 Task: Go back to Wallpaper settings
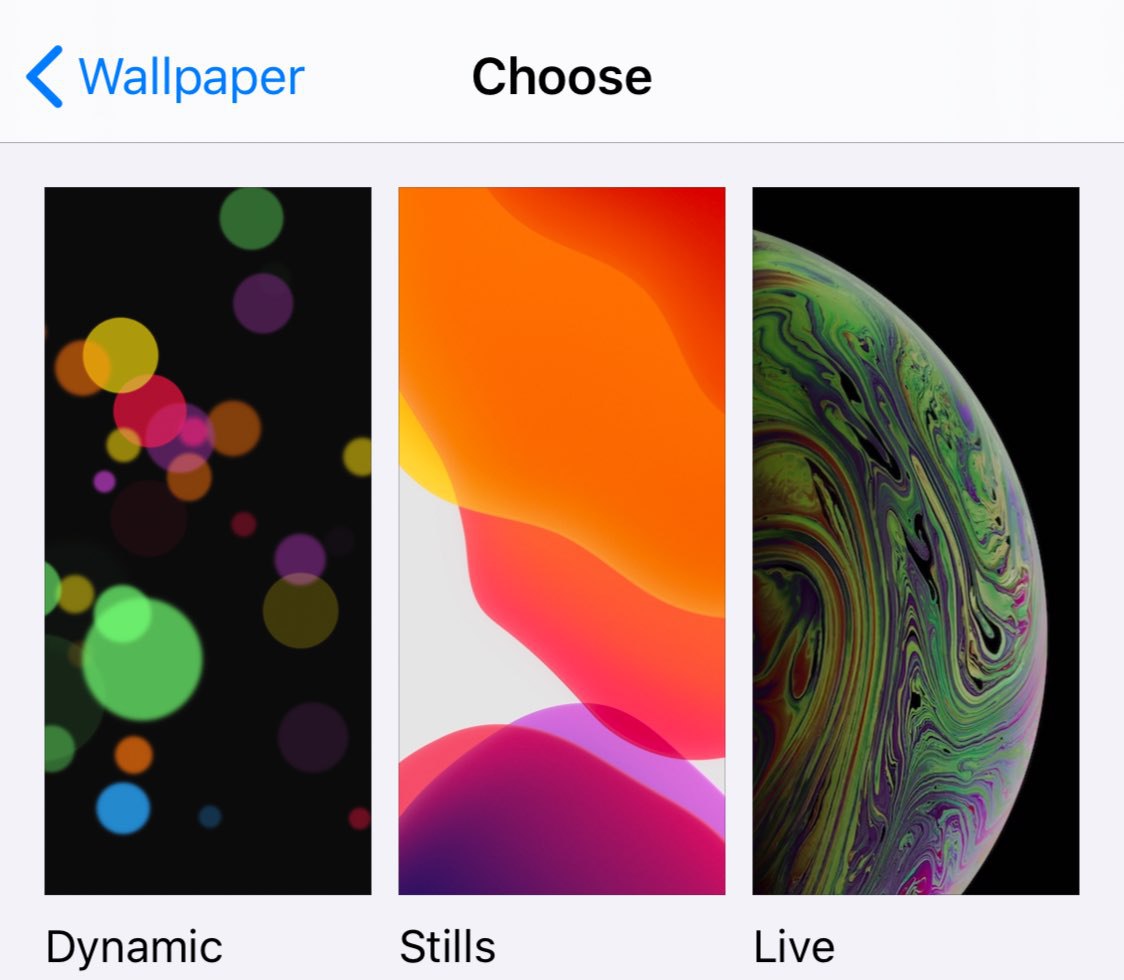pos(165,77)
